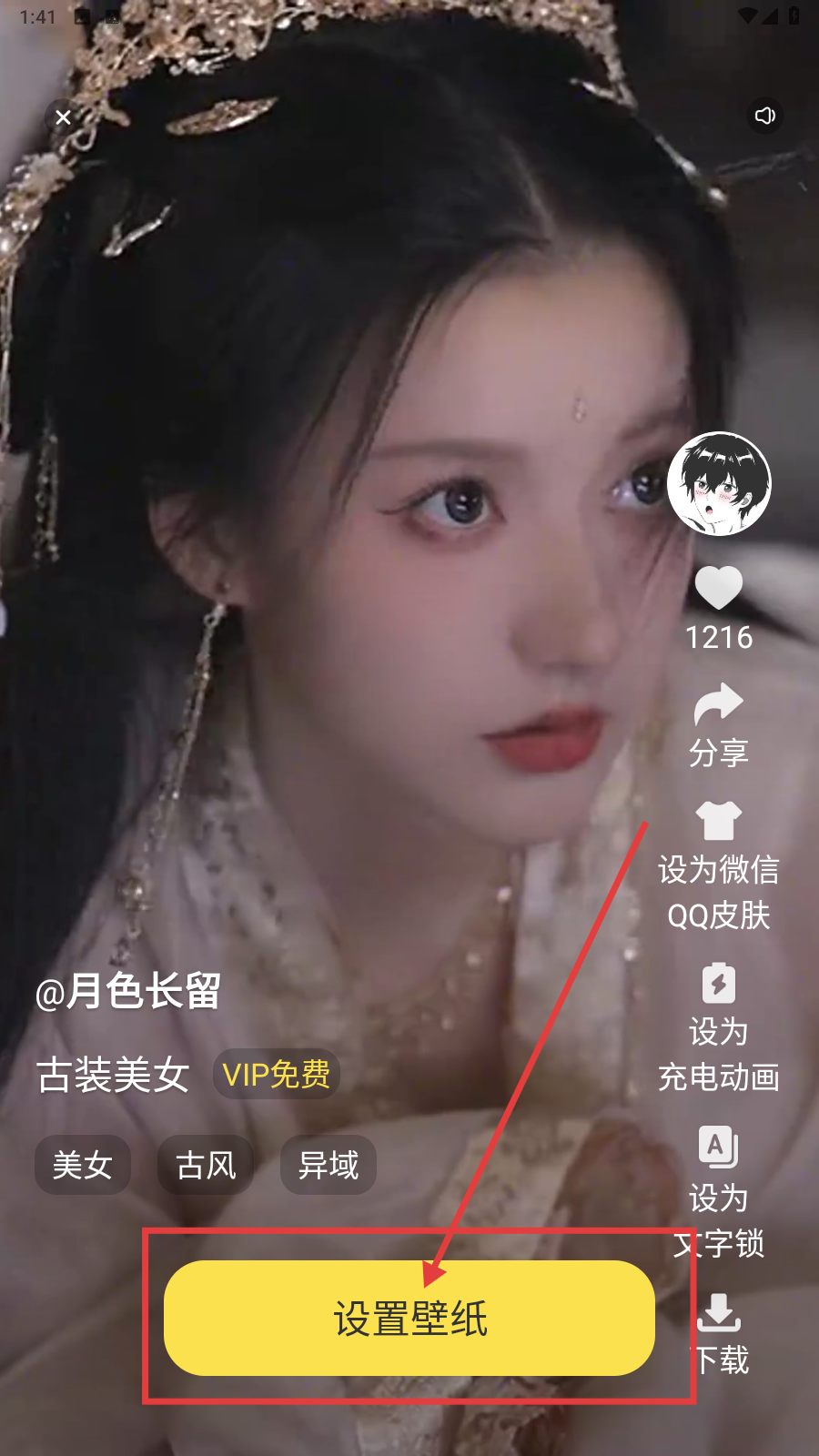Screen dimensions: 819x1456
Task: Set as charging animation (设为充电动画)
Action: (x=719, y=1026)
